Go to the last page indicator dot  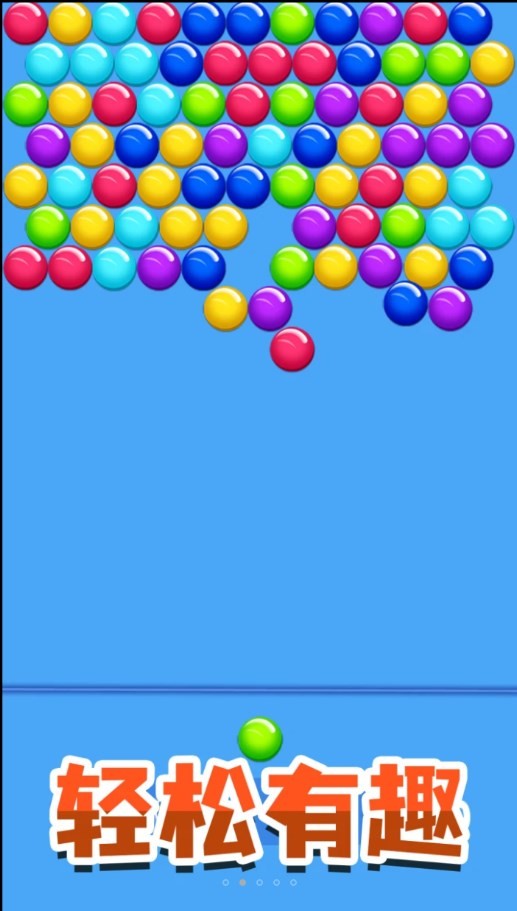(293, 882)
